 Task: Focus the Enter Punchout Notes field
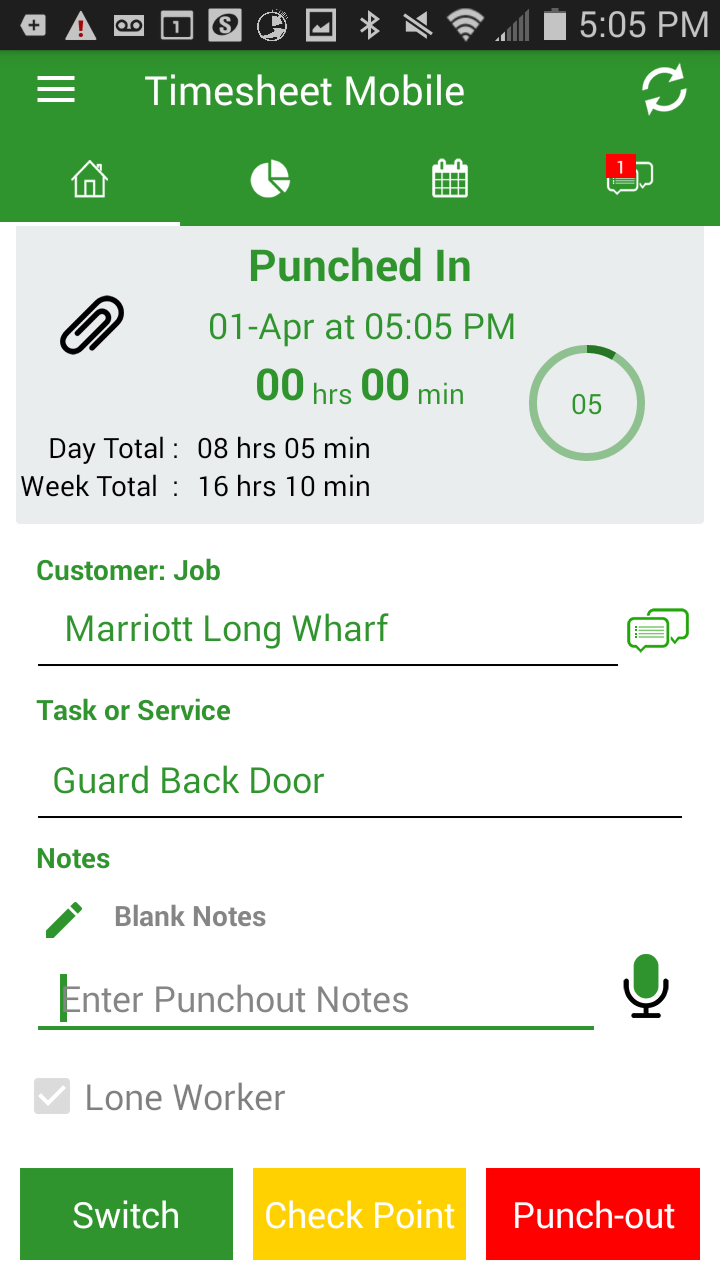coord(316,1000)
